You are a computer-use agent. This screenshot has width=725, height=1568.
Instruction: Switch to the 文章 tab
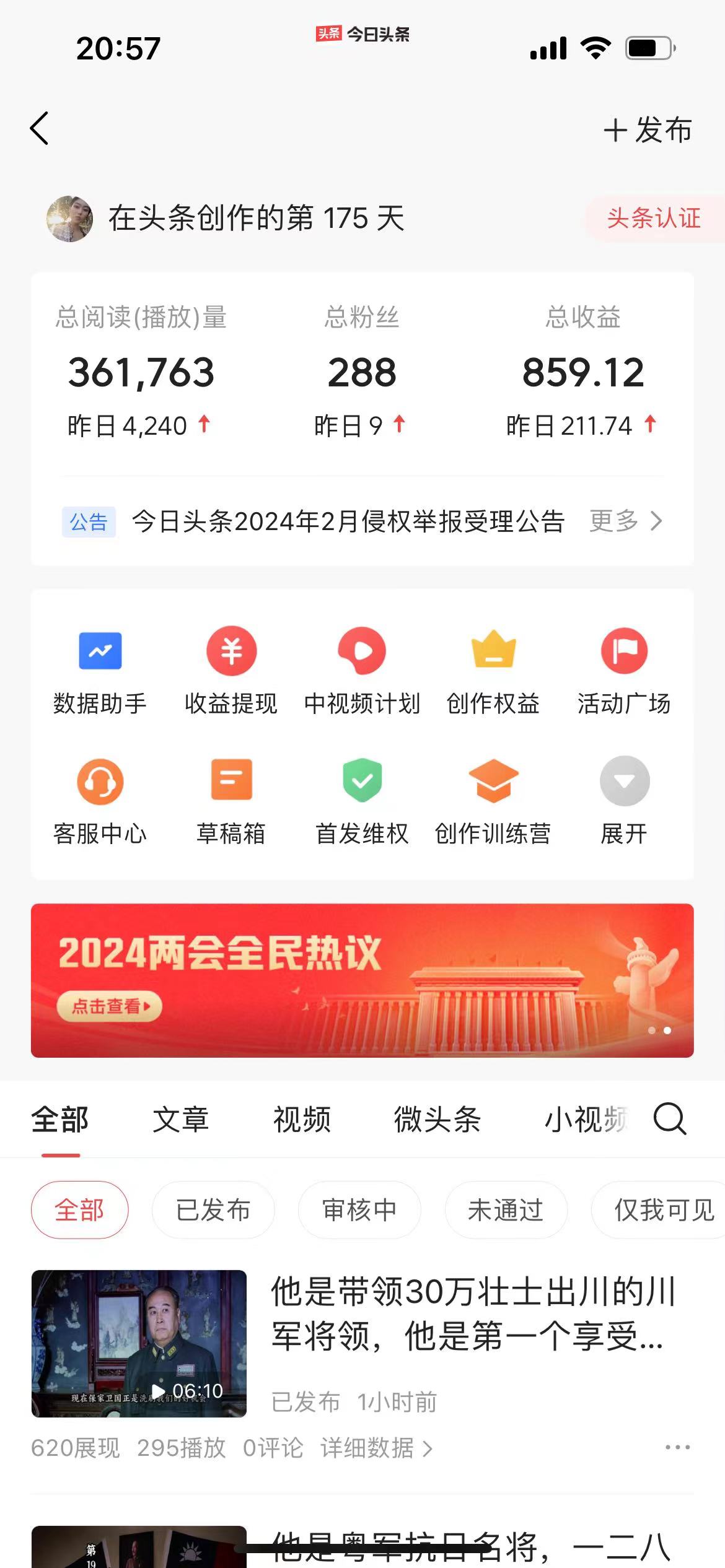[180, 1120]
